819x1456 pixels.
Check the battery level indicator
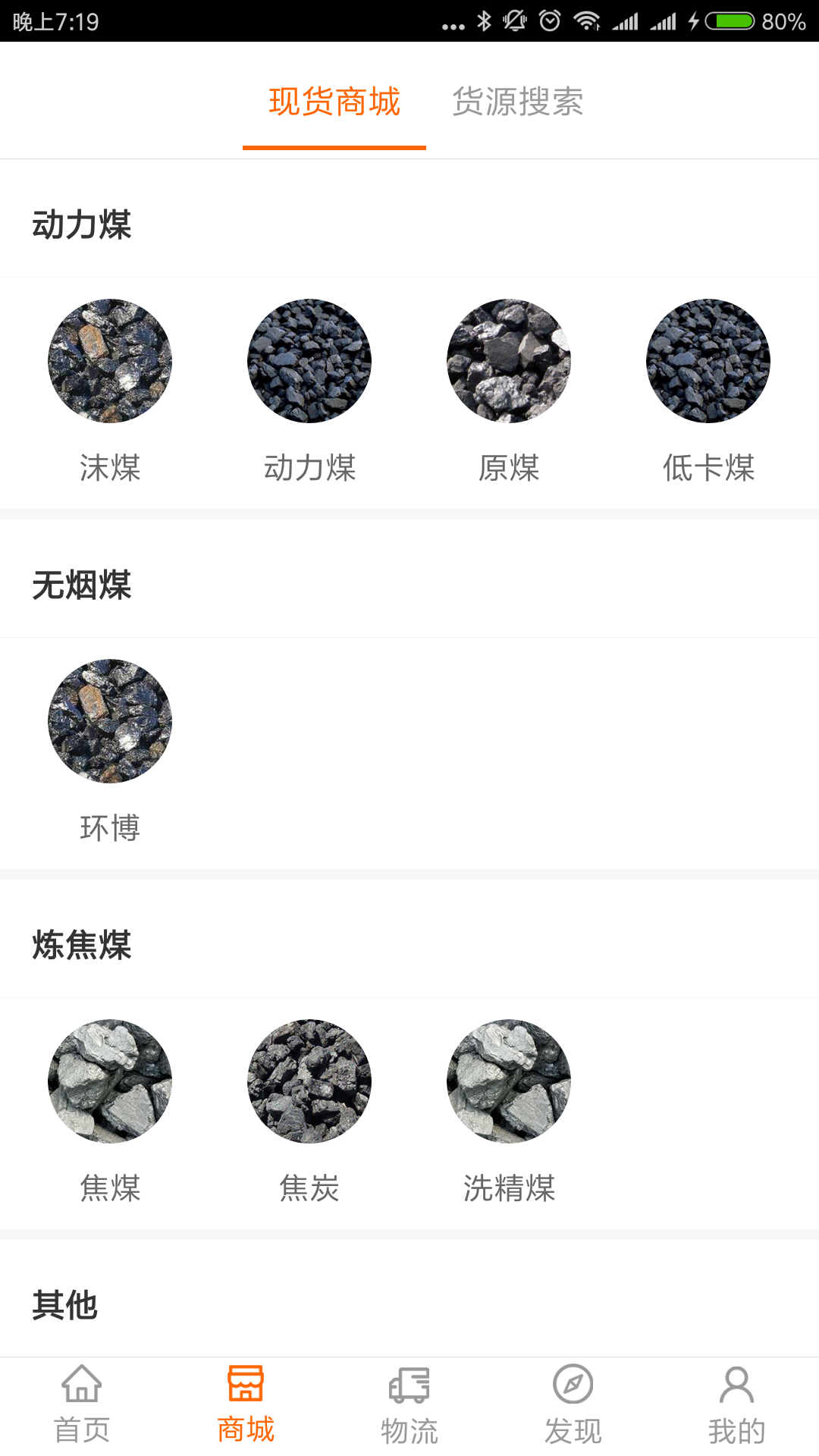click(x=730, y=21)
